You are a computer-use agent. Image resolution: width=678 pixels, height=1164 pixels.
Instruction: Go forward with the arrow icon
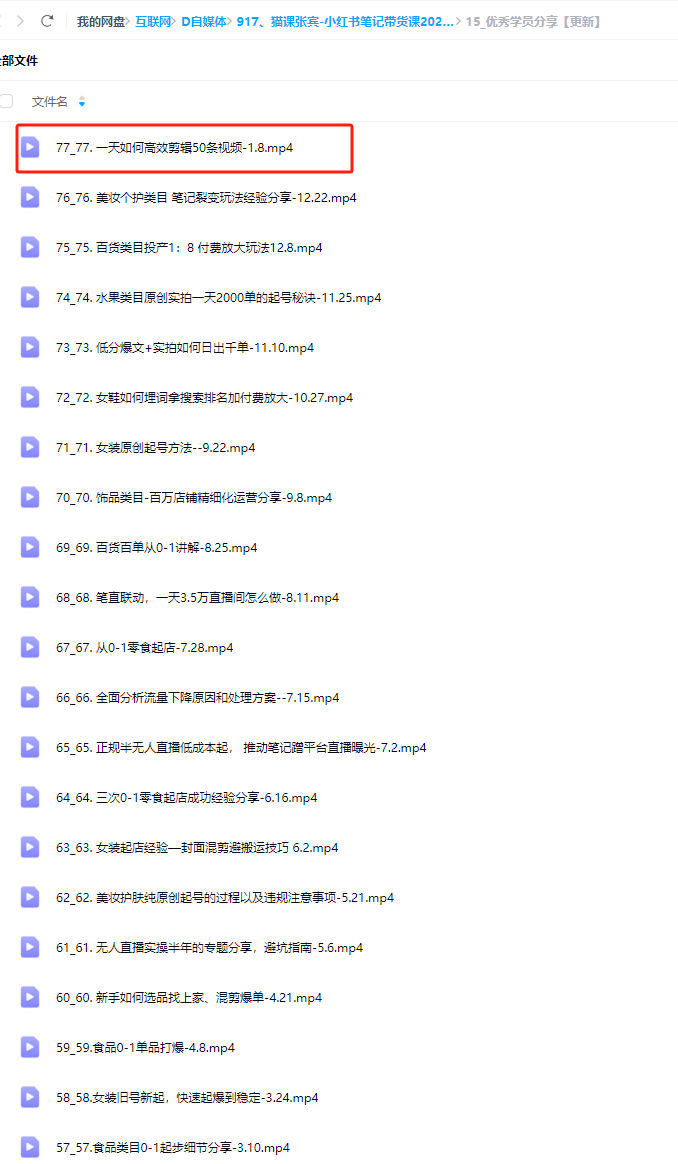[20, 21]
